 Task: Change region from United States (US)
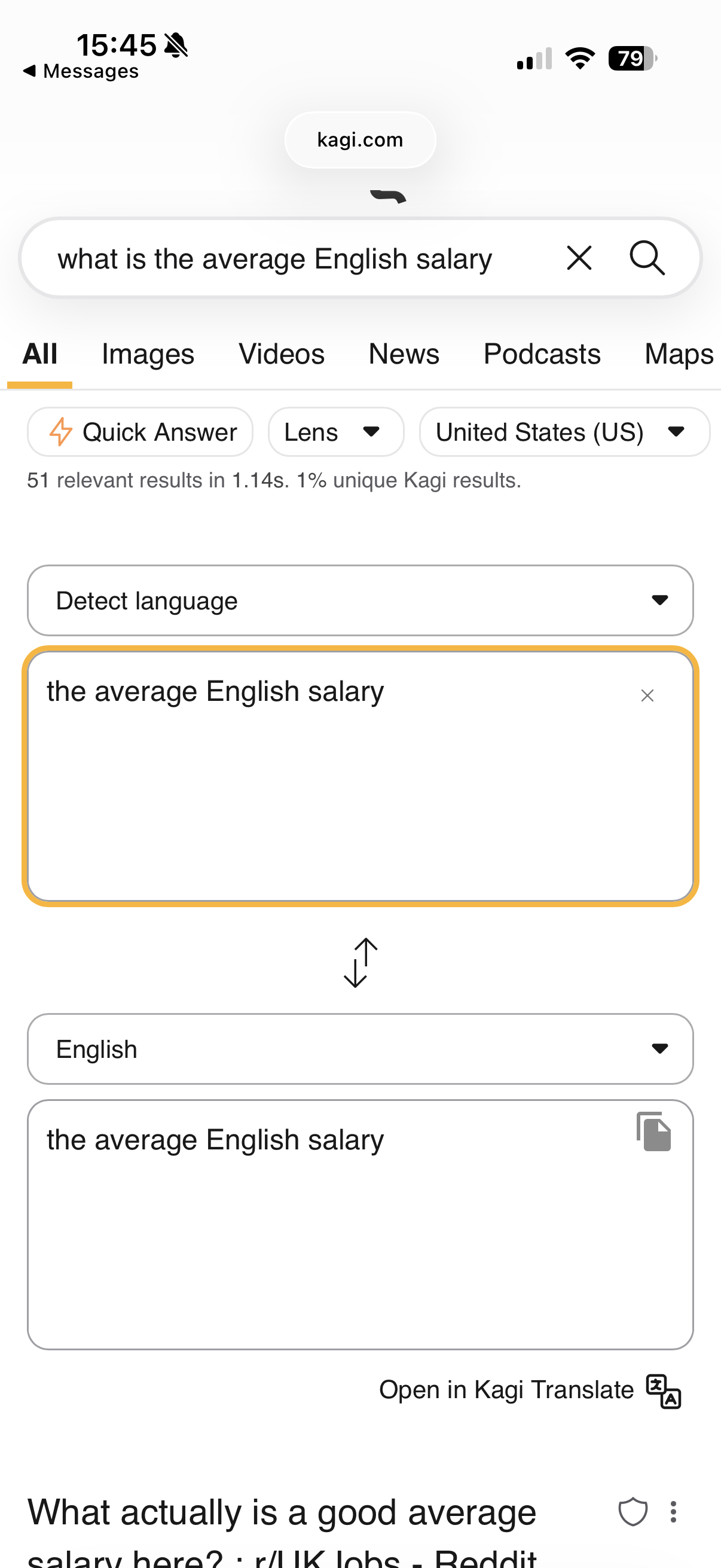564,432
